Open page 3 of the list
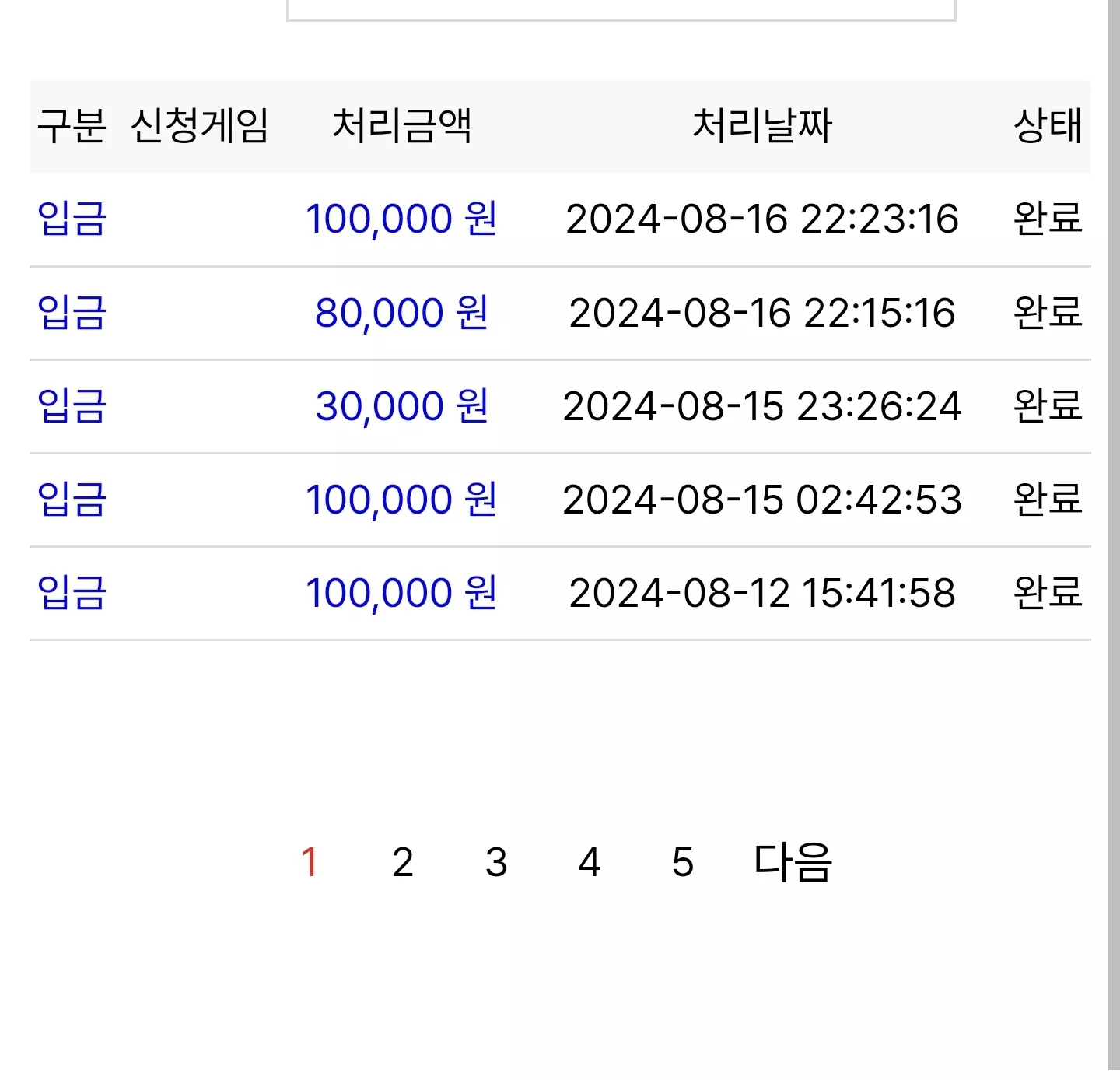Viewport: 1120px width, 1080px height. pos(496,862)
